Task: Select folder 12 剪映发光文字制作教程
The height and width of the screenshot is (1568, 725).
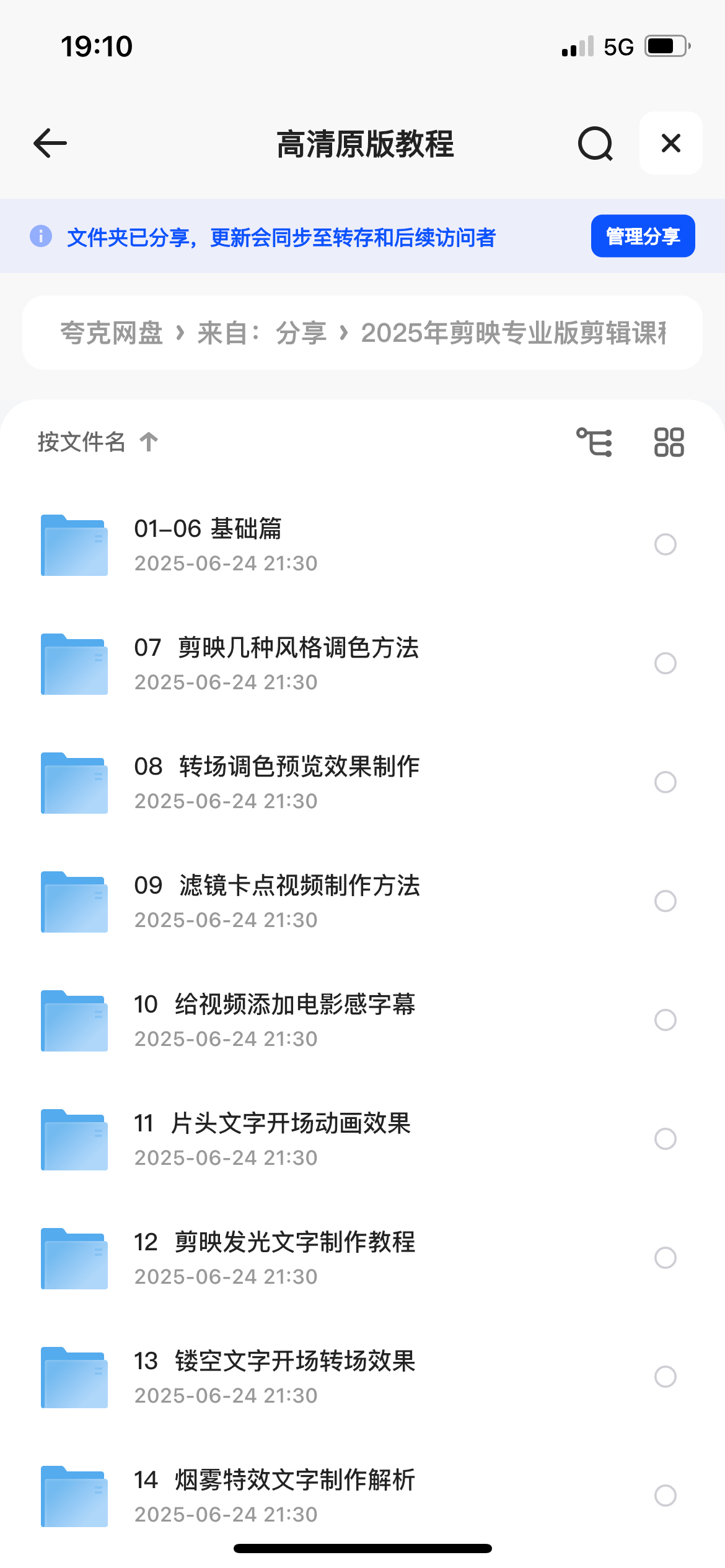Action: click(665, 1258)
